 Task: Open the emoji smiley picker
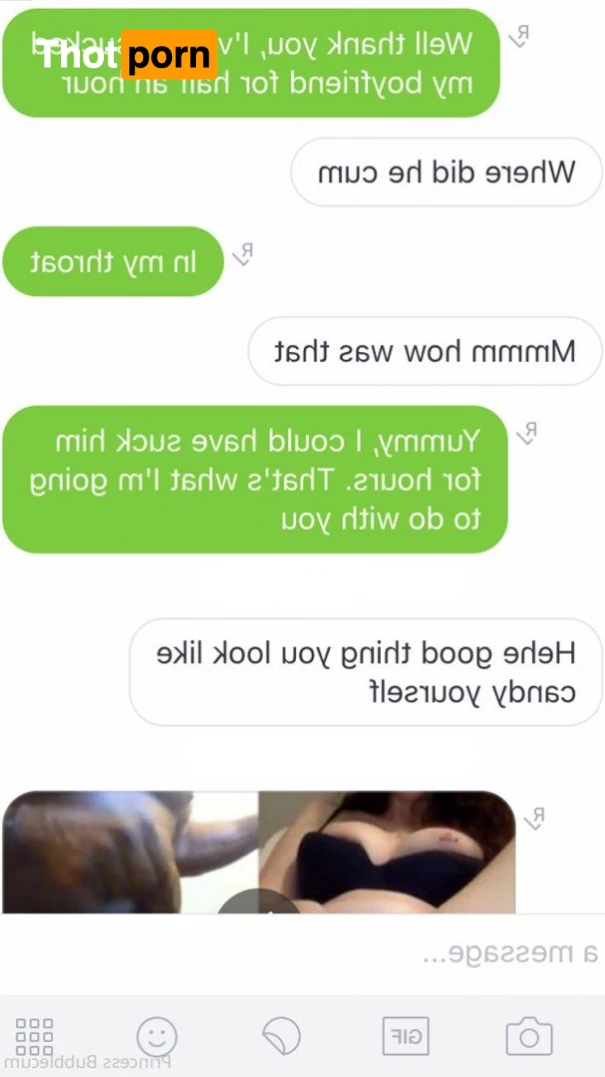[x=157, y=1036]
